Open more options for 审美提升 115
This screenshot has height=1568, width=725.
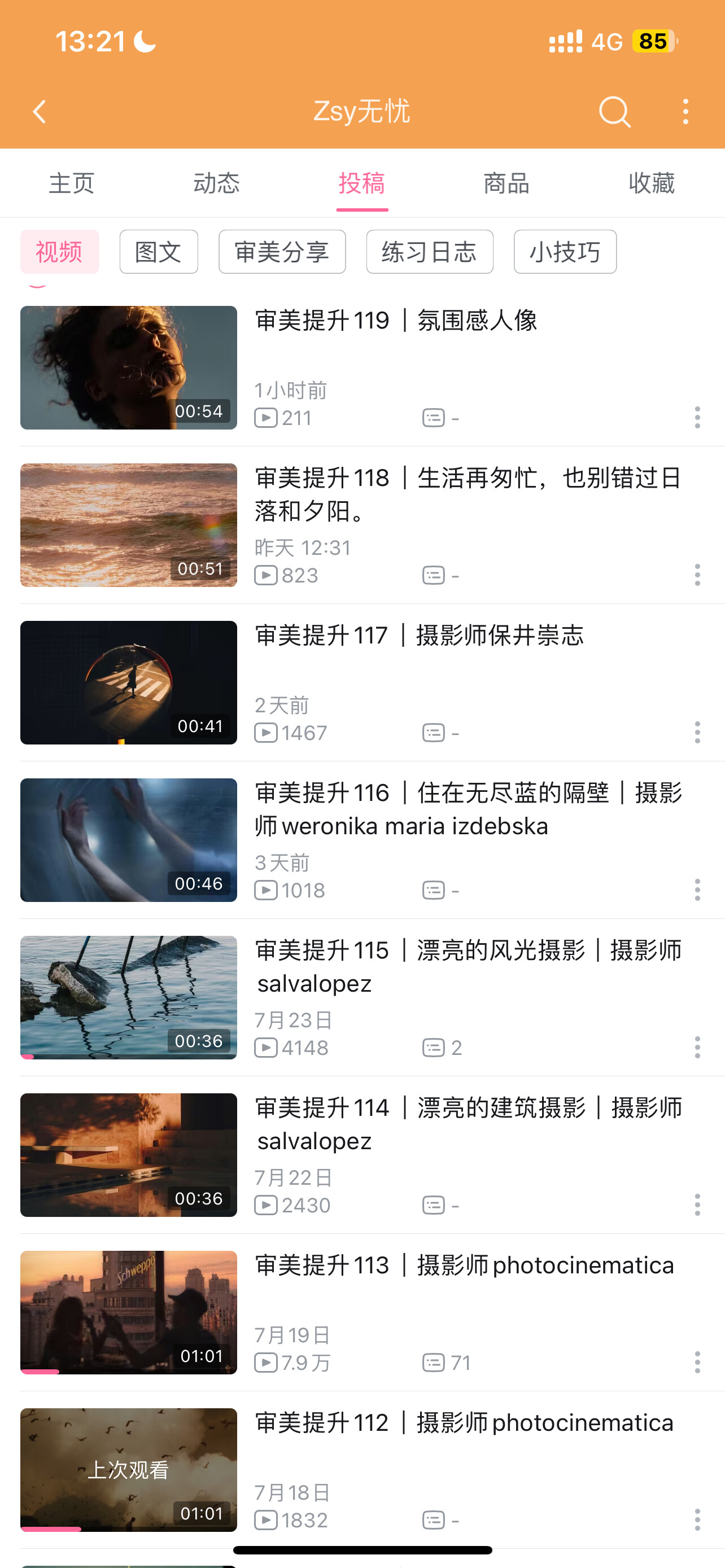tap(697, 1048)
